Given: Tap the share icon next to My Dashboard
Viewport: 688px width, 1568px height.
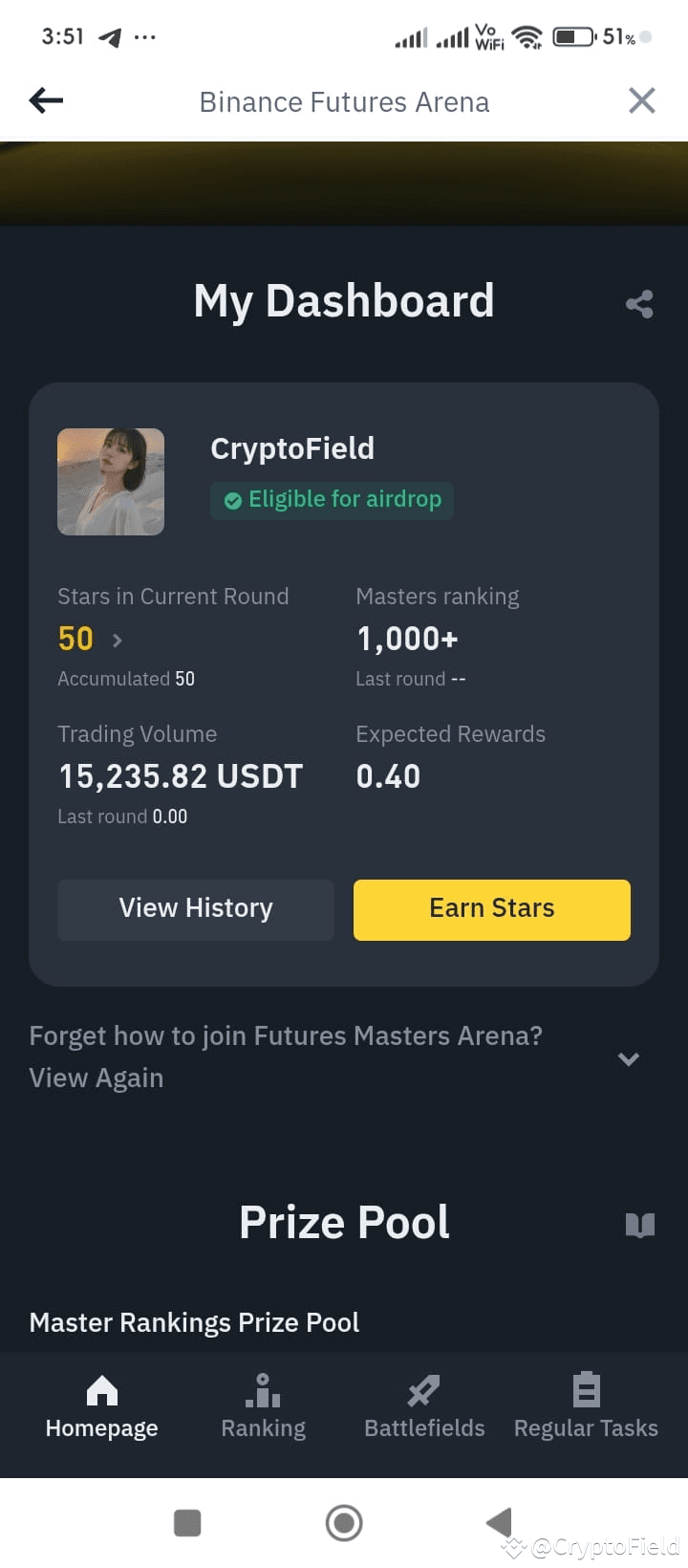Looking at the screenshot, I should pyautogui.click(x=638, y=303).
